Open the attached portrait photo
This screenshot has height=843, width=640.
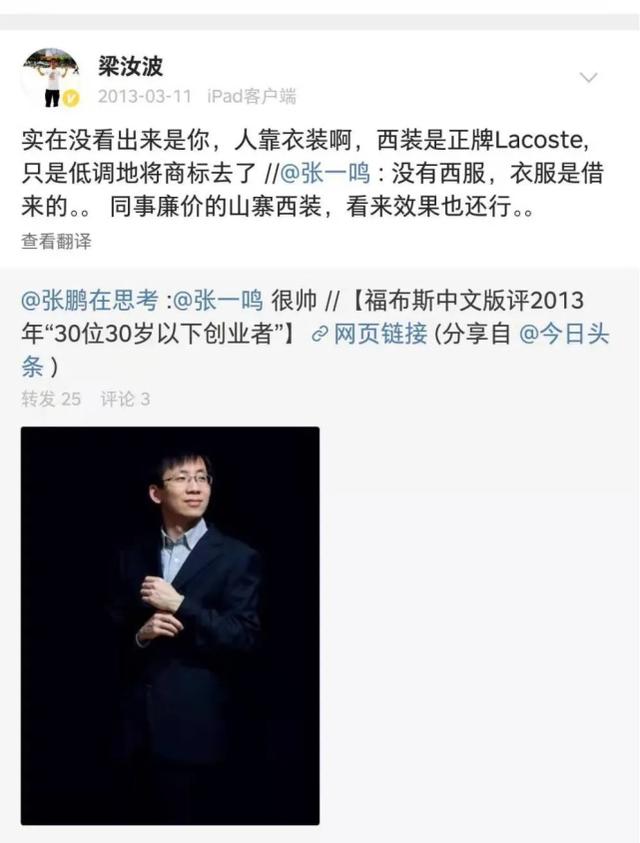(170, 625)
